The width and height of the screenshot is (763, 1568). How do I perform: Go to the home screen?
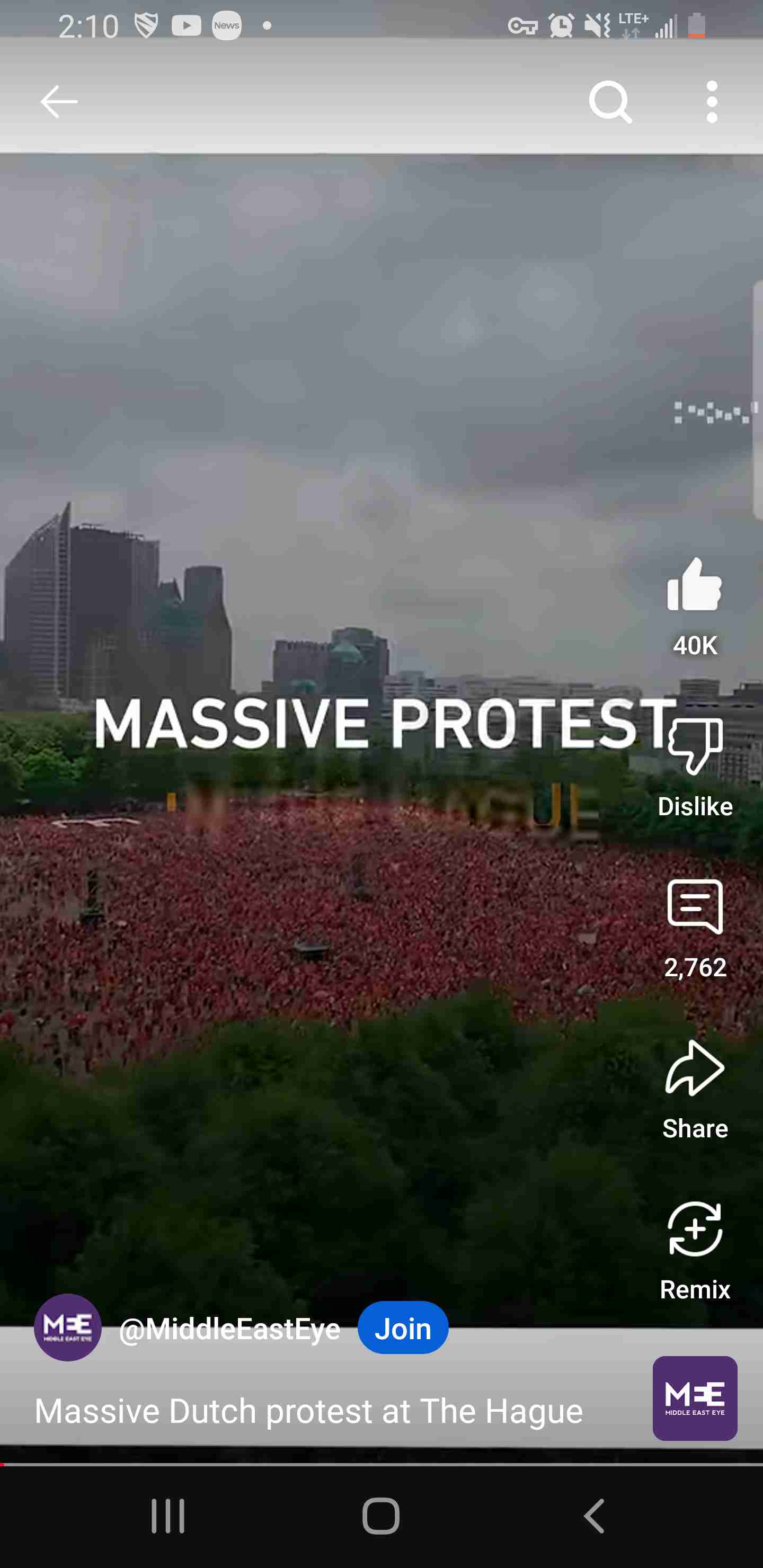click(381, 1516)
